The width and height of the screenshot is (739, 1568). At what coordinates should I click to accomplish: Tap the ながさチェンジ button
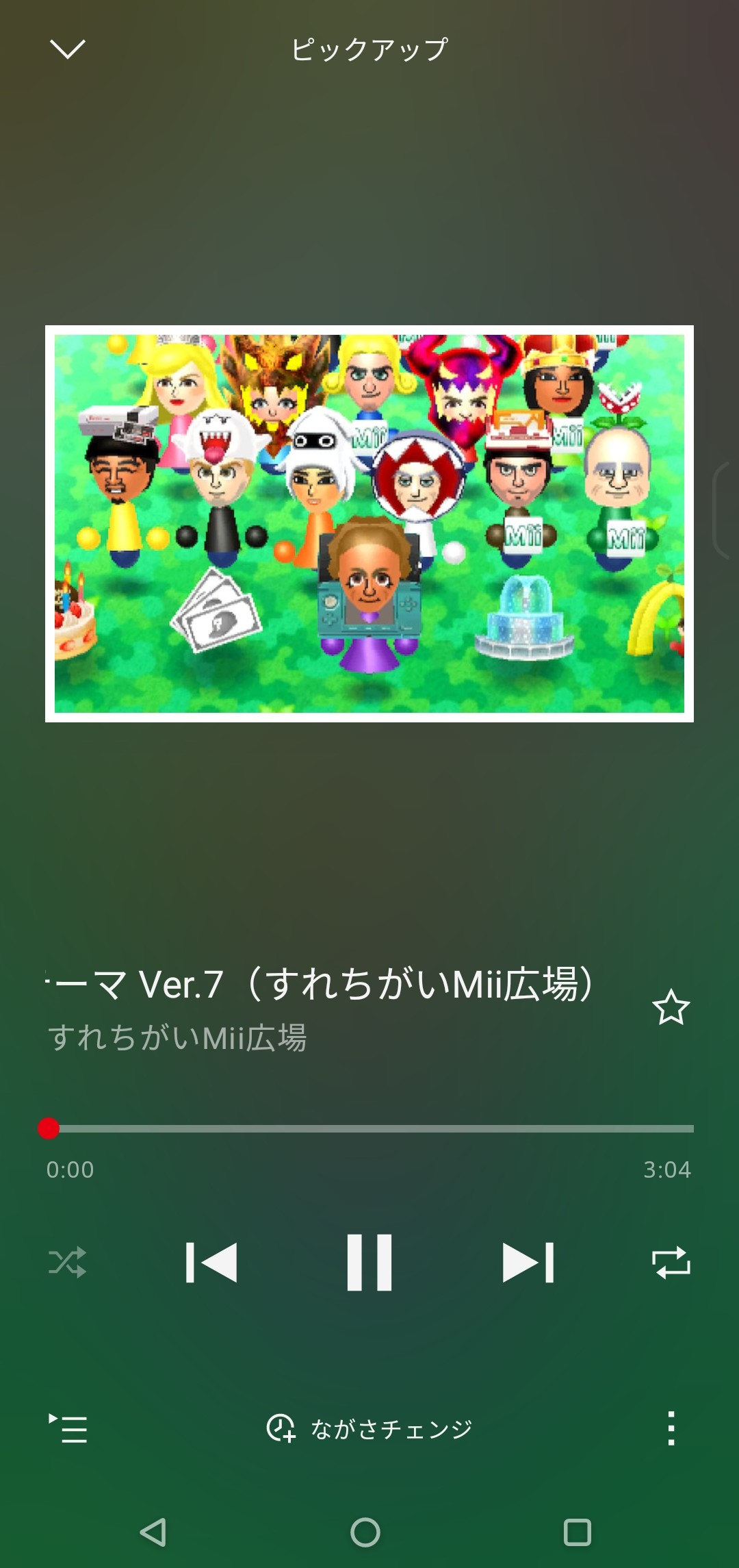pyautogui.click(x=369, y=1428)
